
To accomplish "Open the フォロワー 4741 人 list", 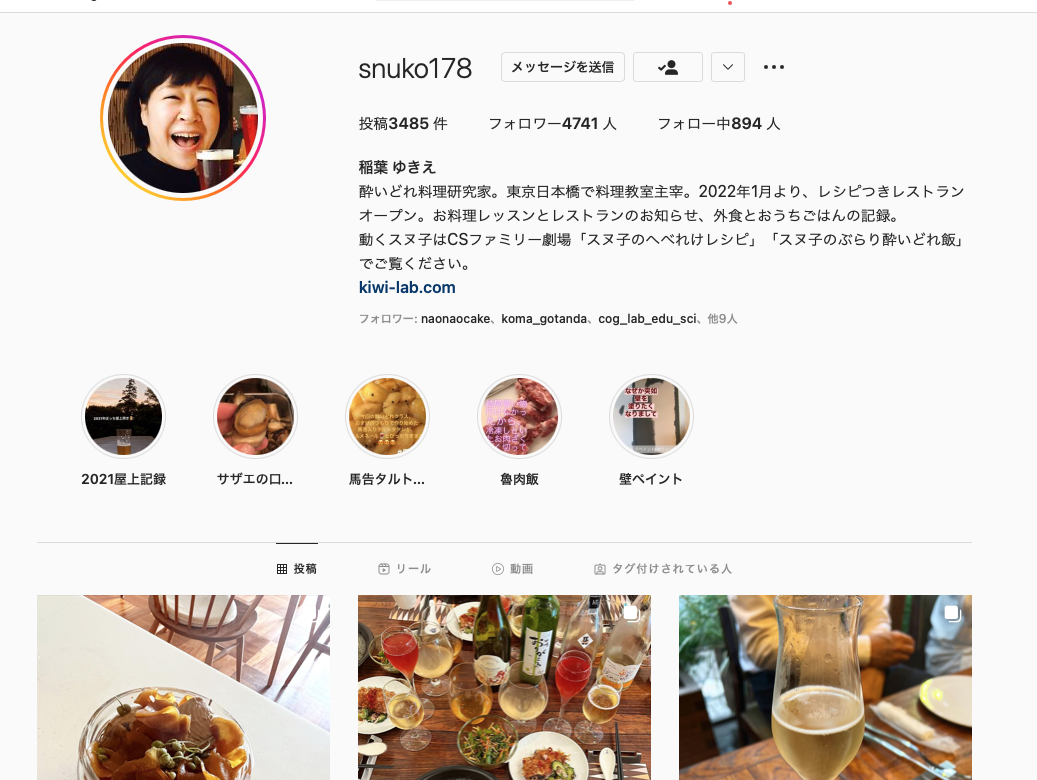I will tap(552, 124).
